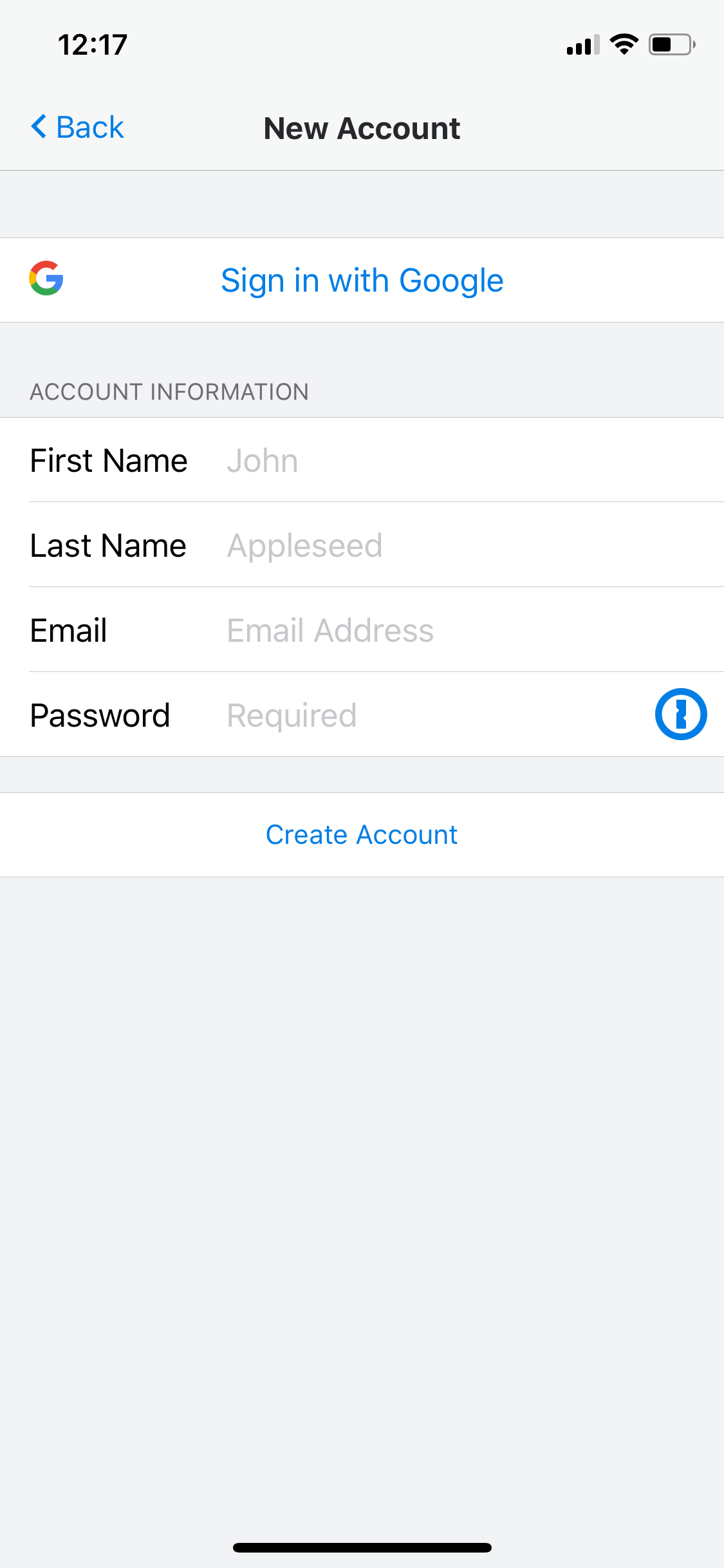
Task: Open the password manager key icon
Action: coord(681,714)
